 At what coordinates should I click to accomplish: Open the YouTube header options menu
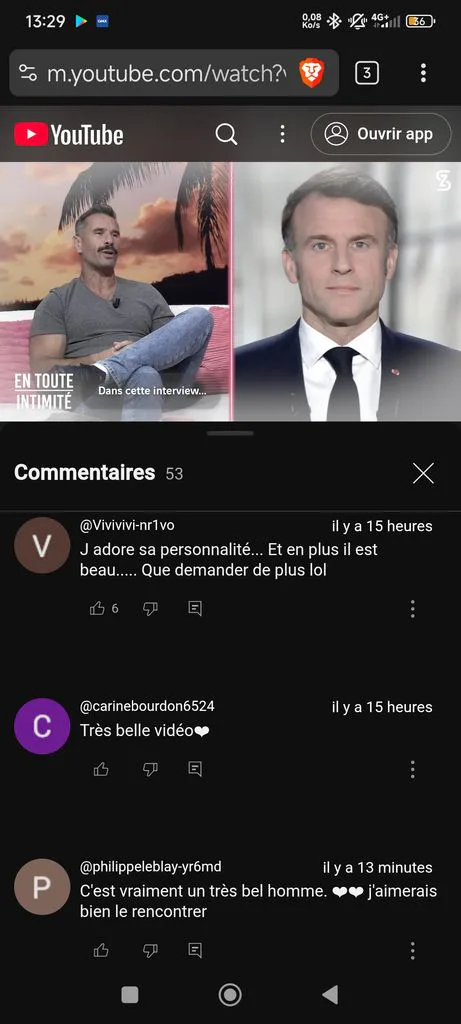pos(282,135)
